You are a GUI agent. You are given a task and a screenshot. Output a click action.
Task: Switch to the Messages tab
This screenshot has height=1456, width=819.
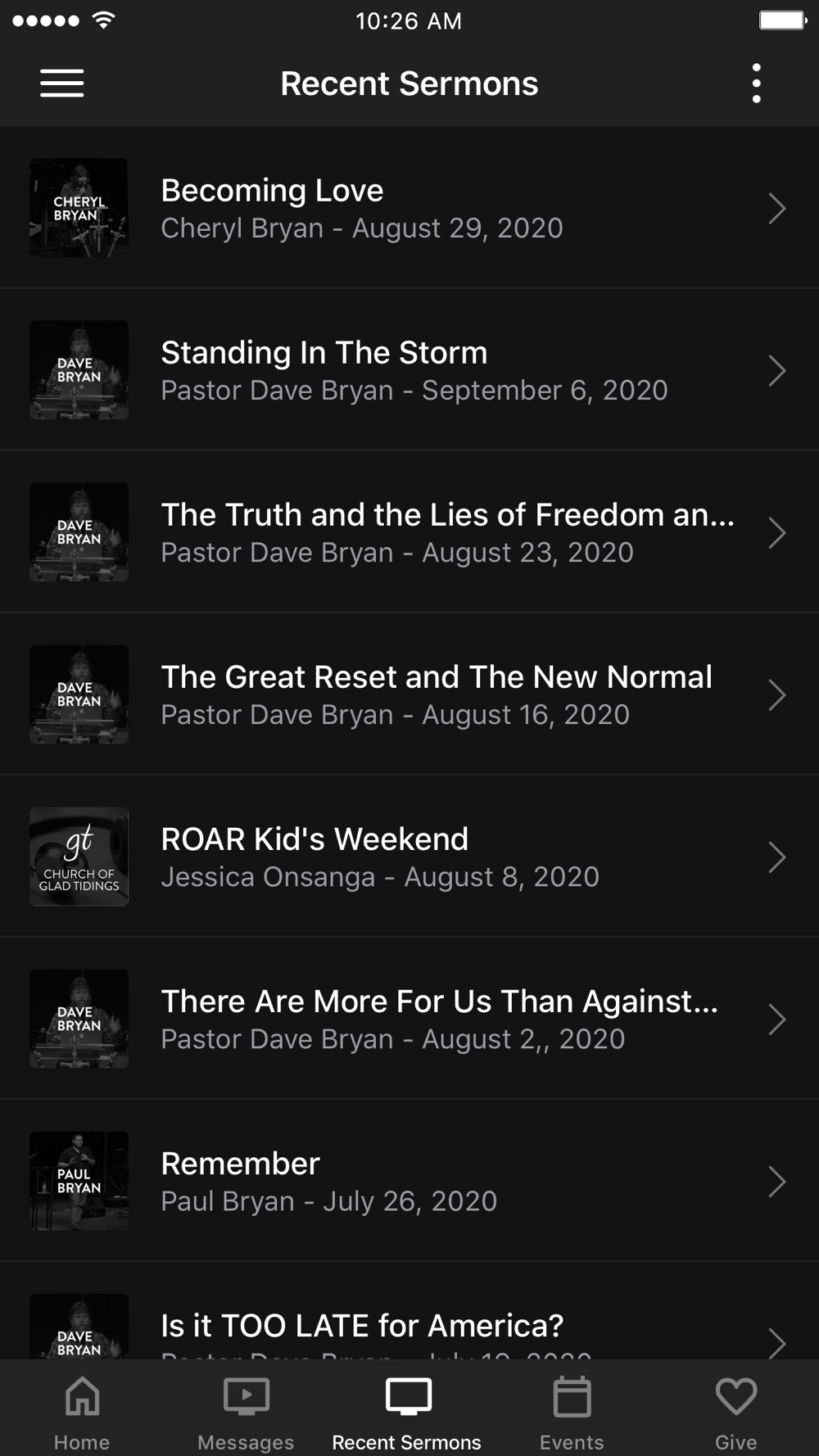tap(246, 1410)
